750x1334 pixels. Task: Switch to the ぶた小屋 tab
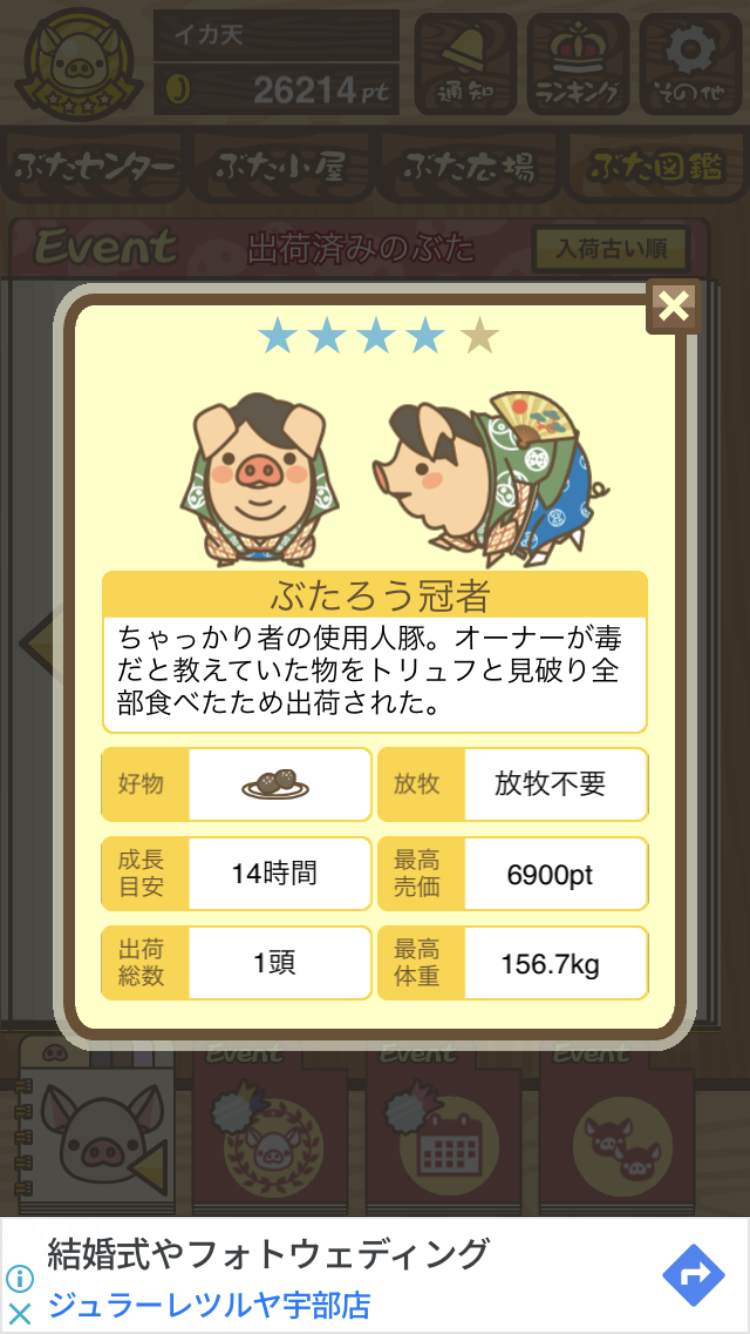pos(279,166)
